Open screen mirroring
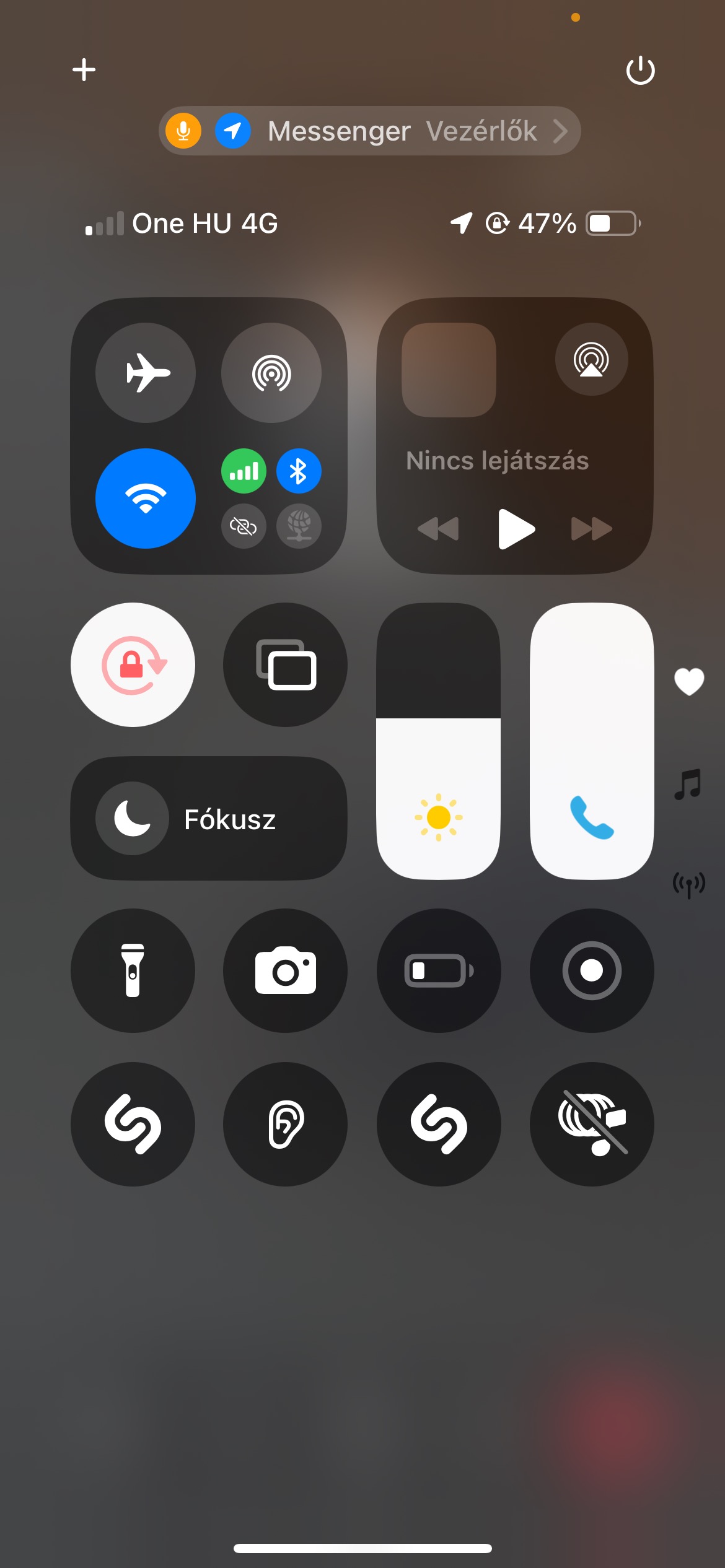The image size is (725, 1568). (x=286, y=664)
